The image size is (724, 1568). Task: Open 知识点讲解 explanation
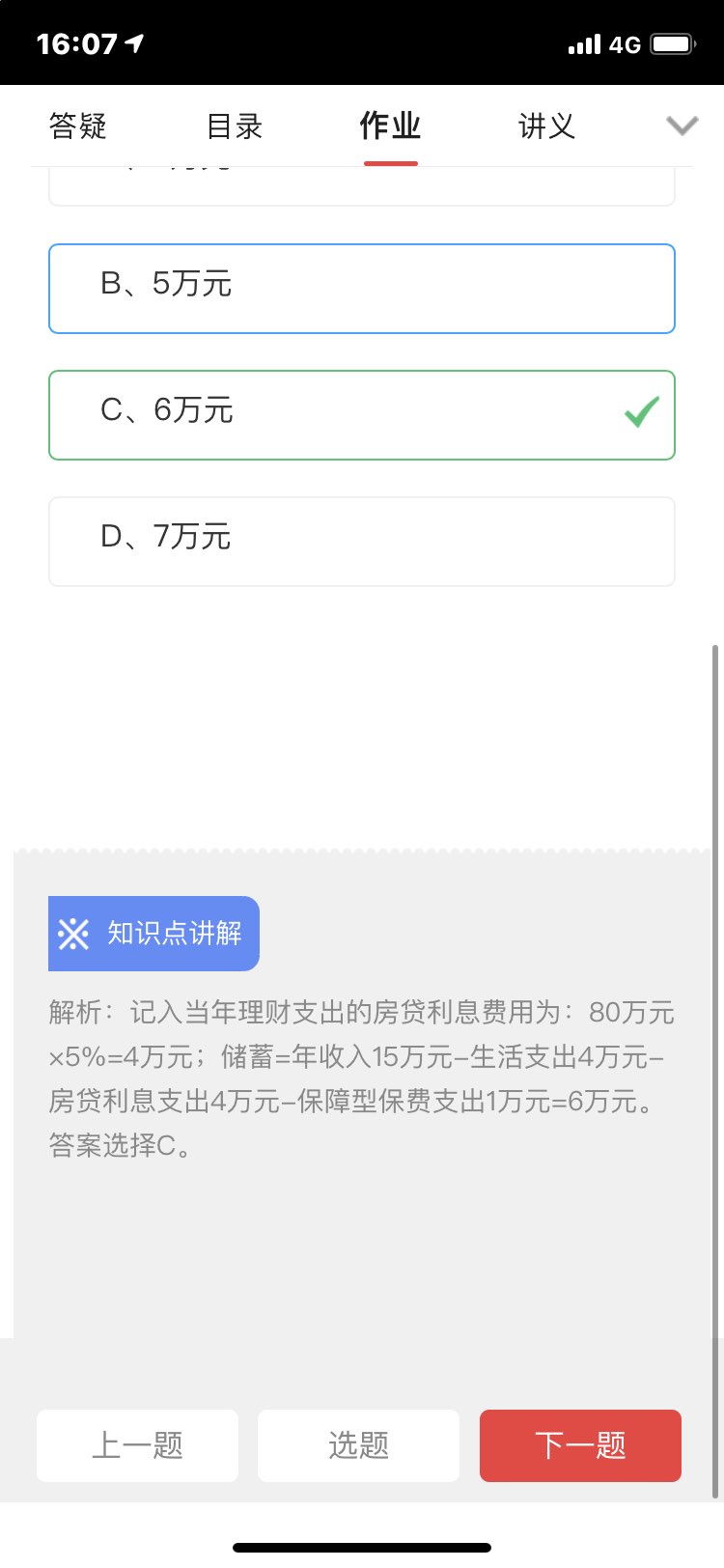coord(154,934)
